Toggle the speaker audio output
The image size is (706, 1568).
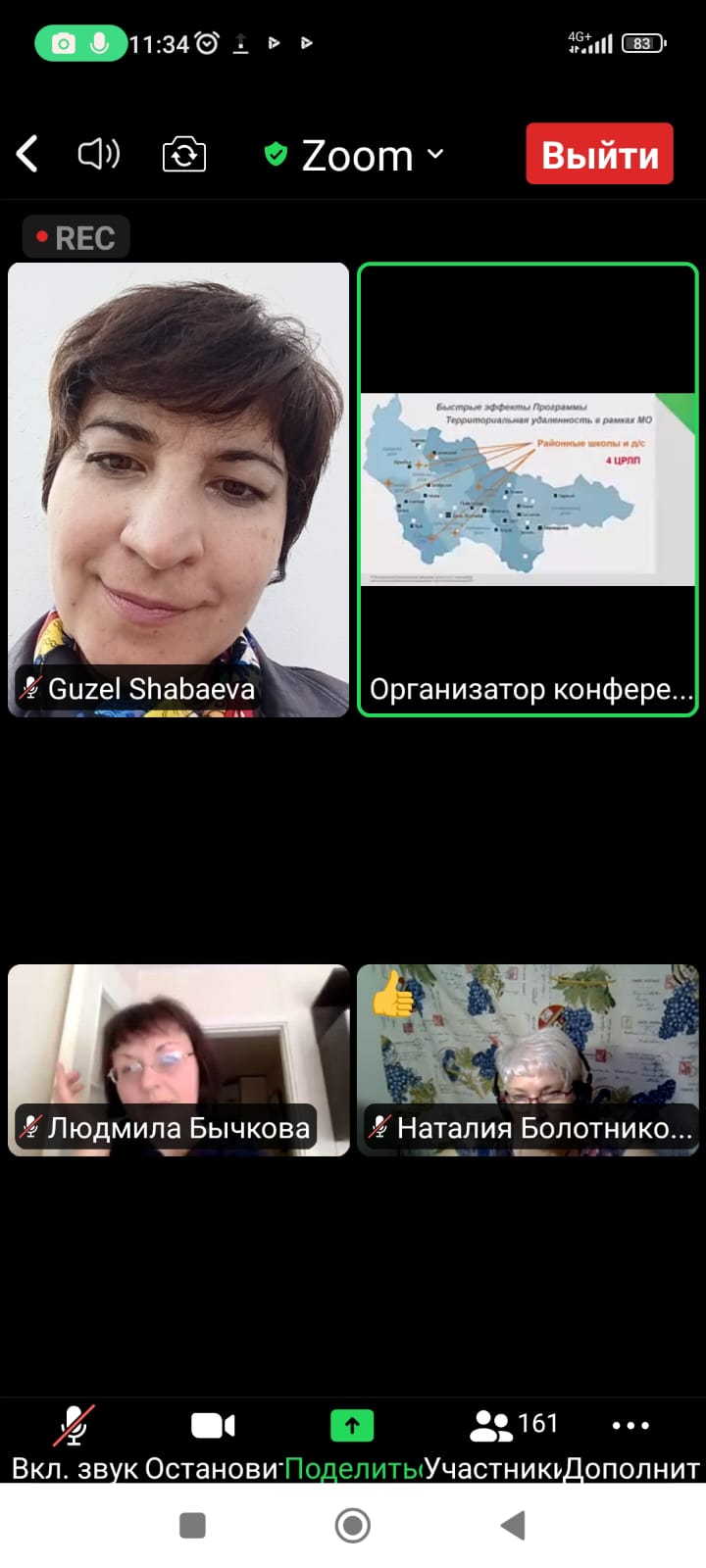click(98, 155)
